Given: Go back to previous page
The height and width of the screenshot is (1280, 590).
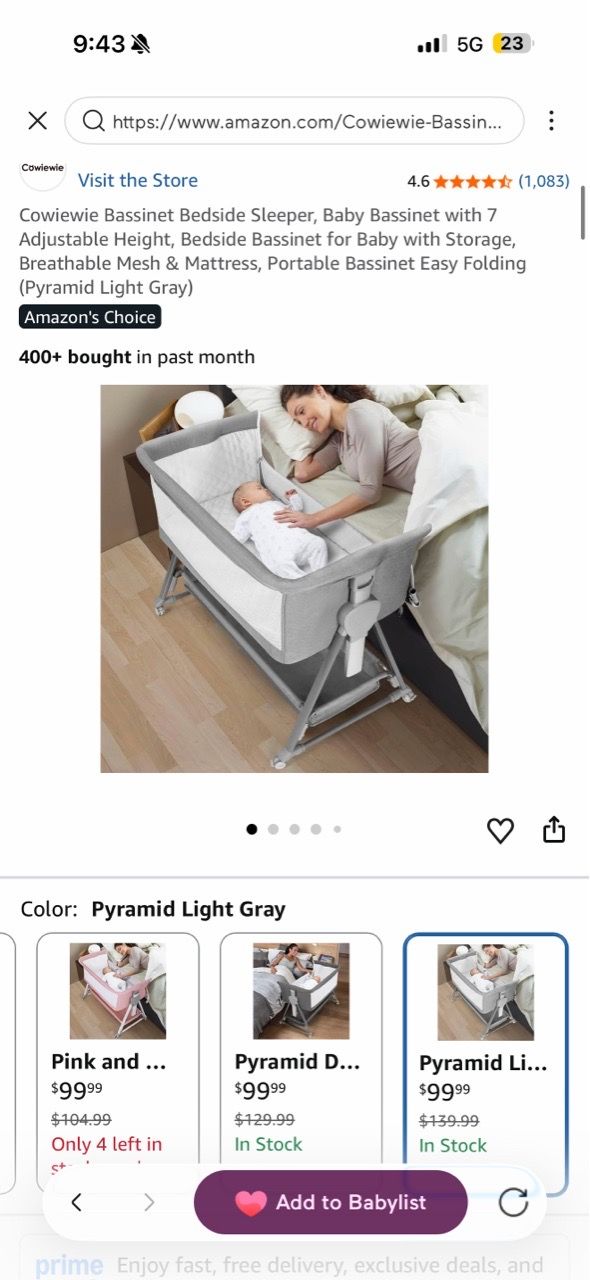Looking at the screenshot, I should 77,1202.
